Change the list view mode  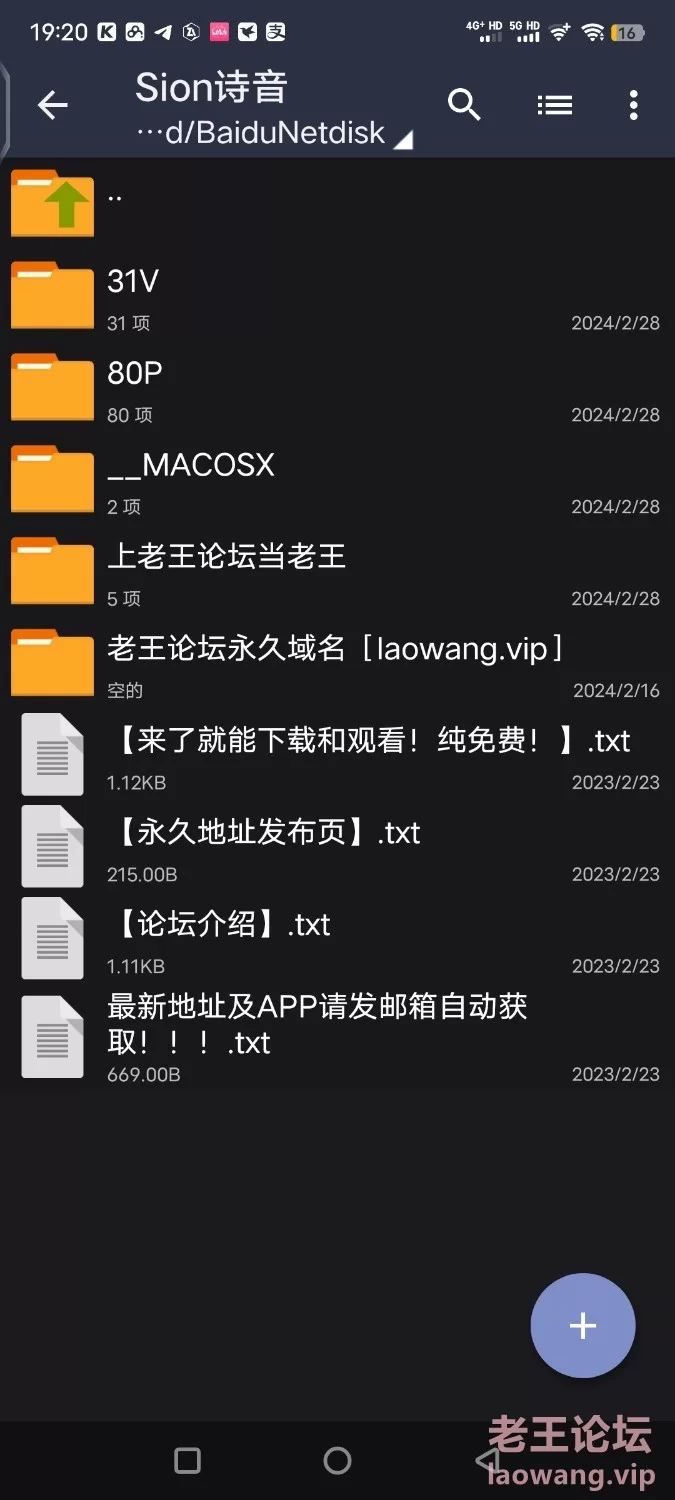point(554,104)
